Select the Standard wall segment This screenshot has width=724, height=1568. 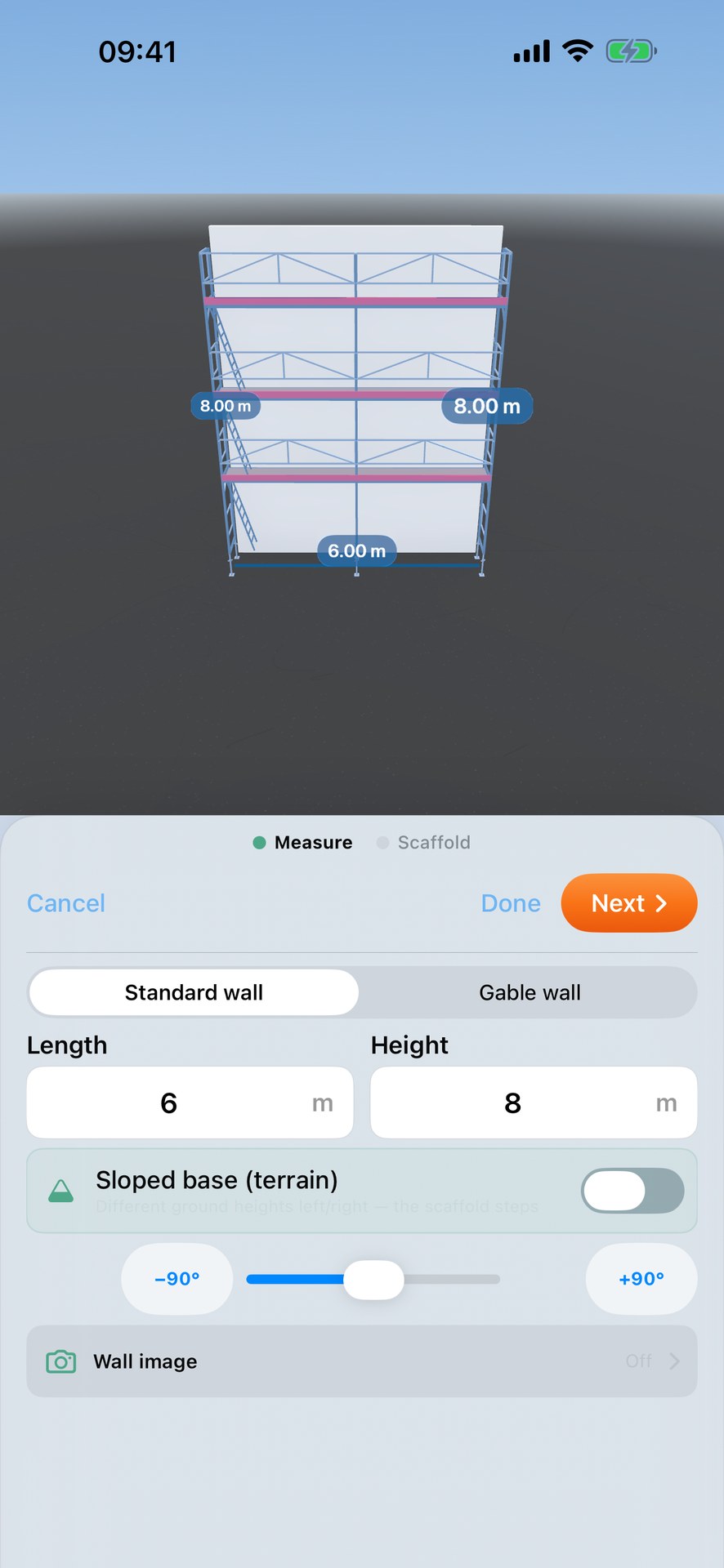coord(194,992)
